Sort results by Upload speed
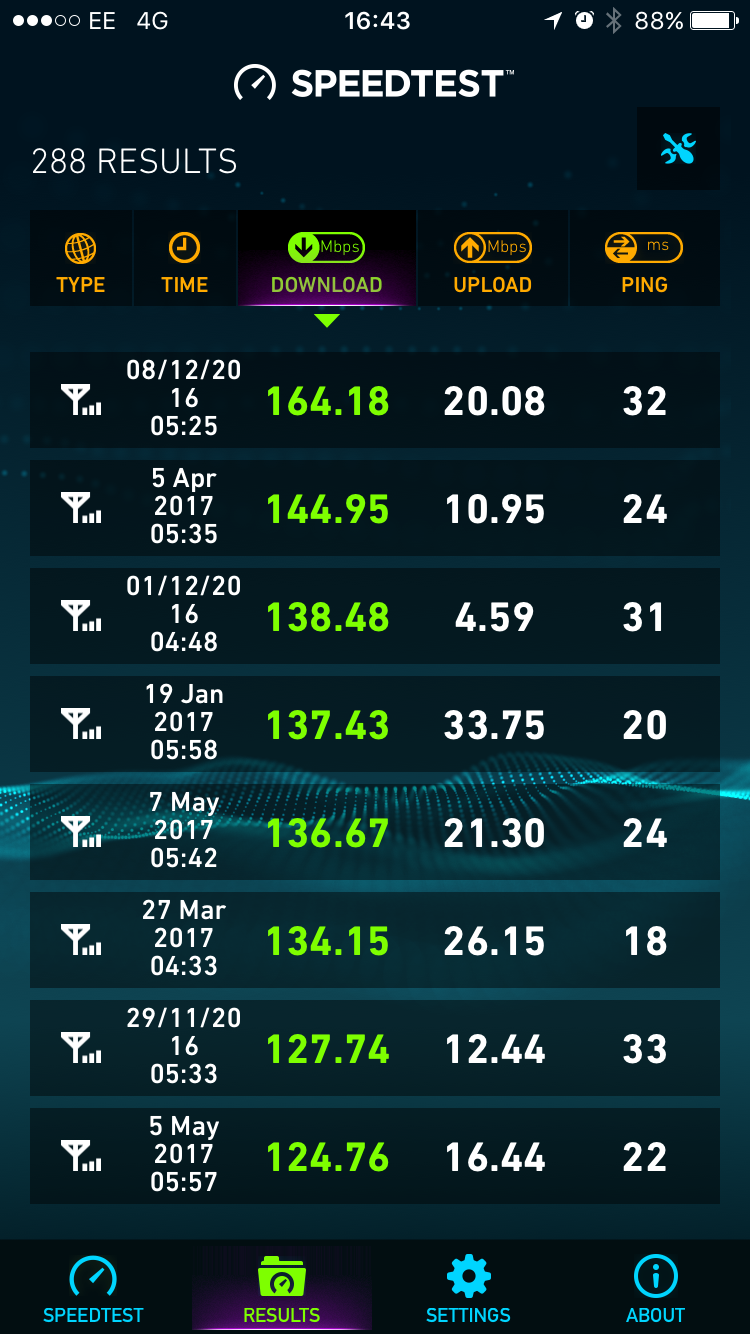 (x=493, y=258)
